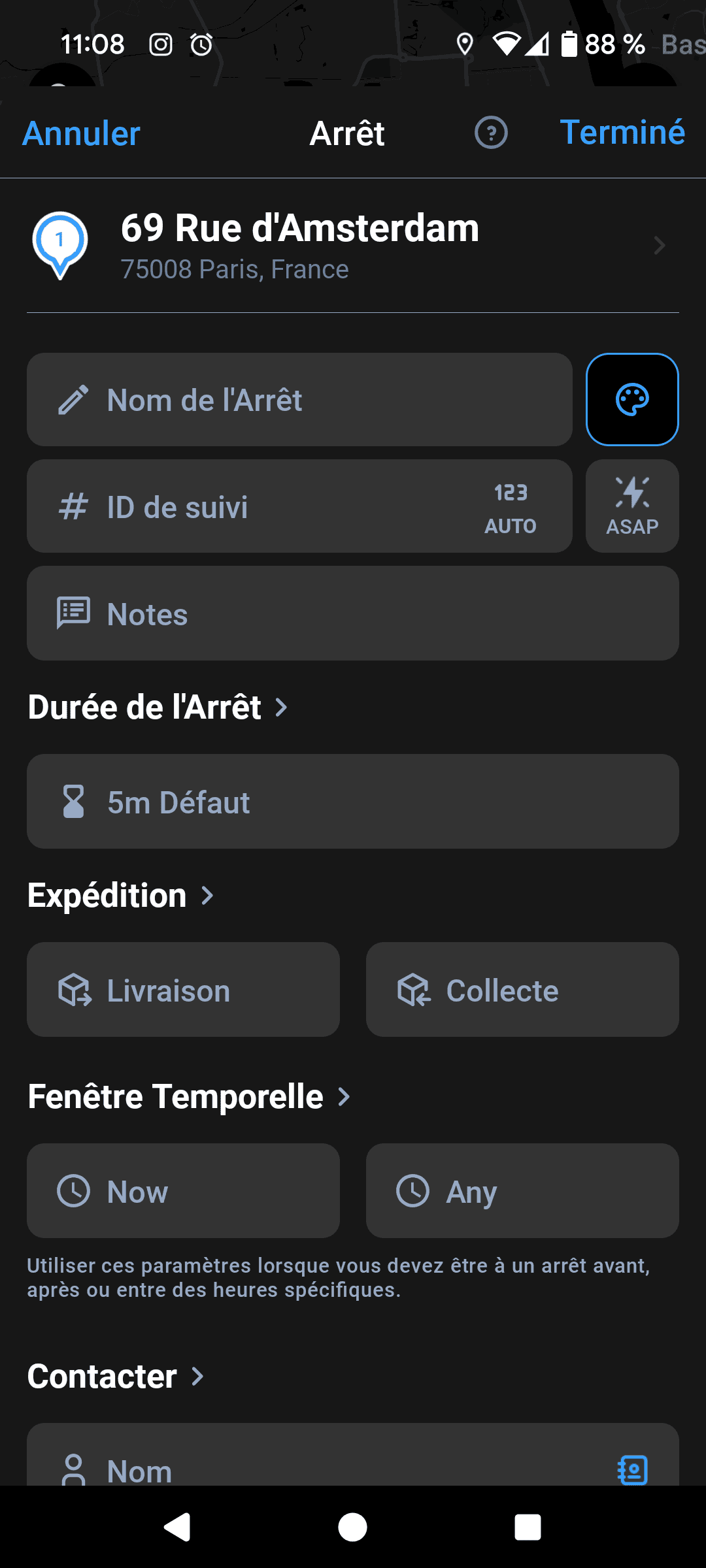Open the color palette picker
706x1568 pixels.
click(631, 399)
